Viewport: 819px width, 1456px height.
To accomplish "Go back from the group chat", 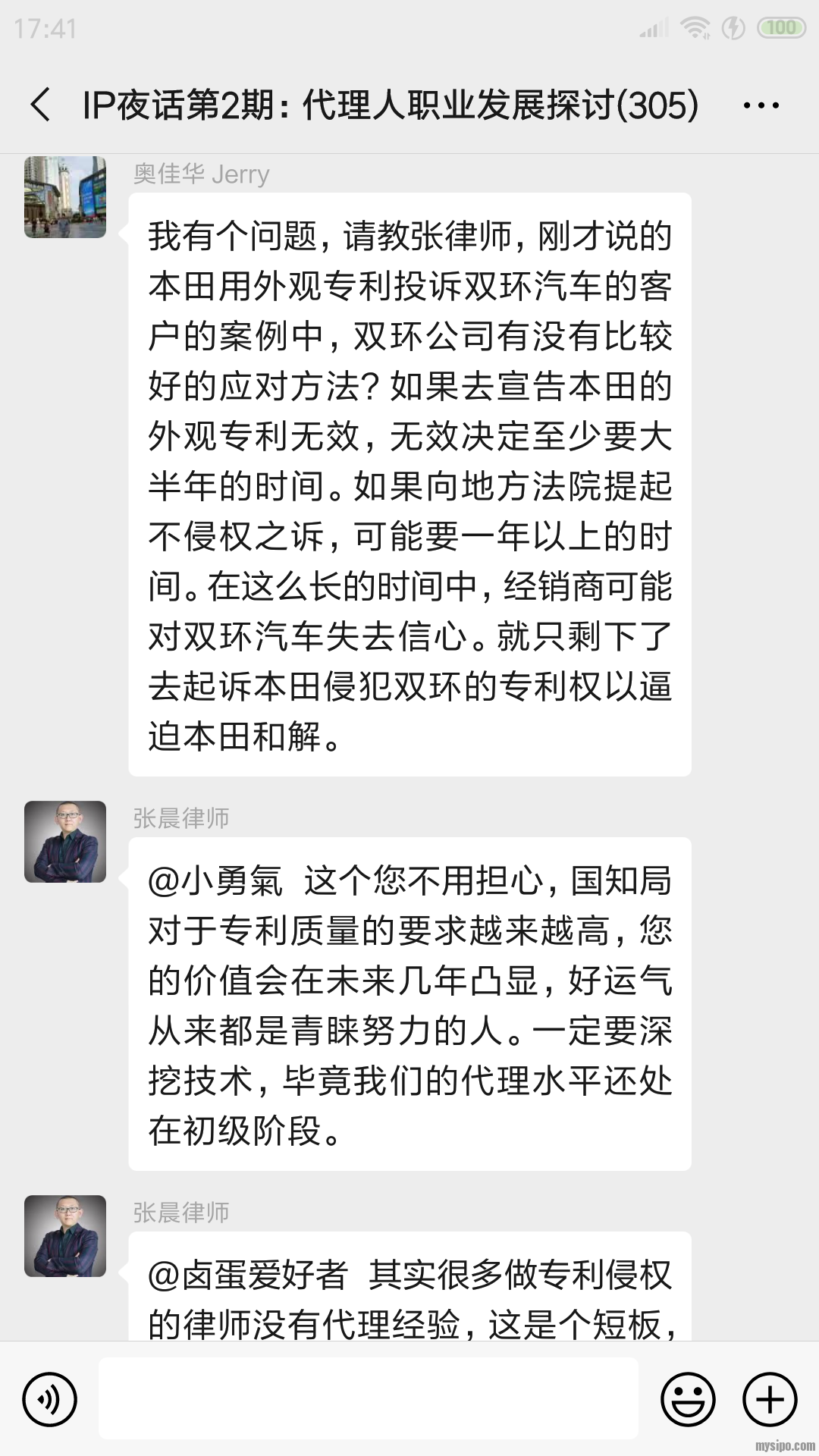I will tap(41, 105).
